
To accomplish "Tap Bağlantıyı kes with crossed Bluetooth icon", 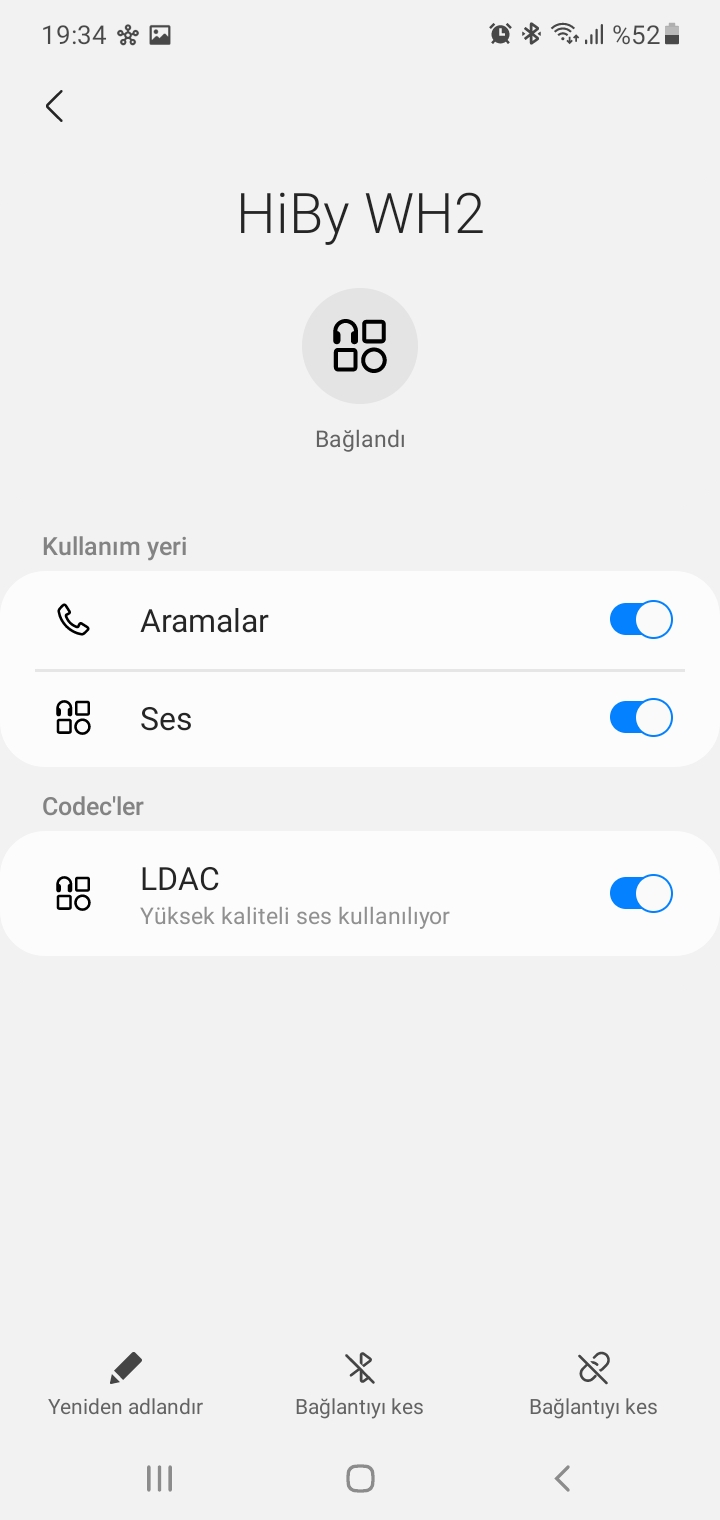I will (360, 1385).
